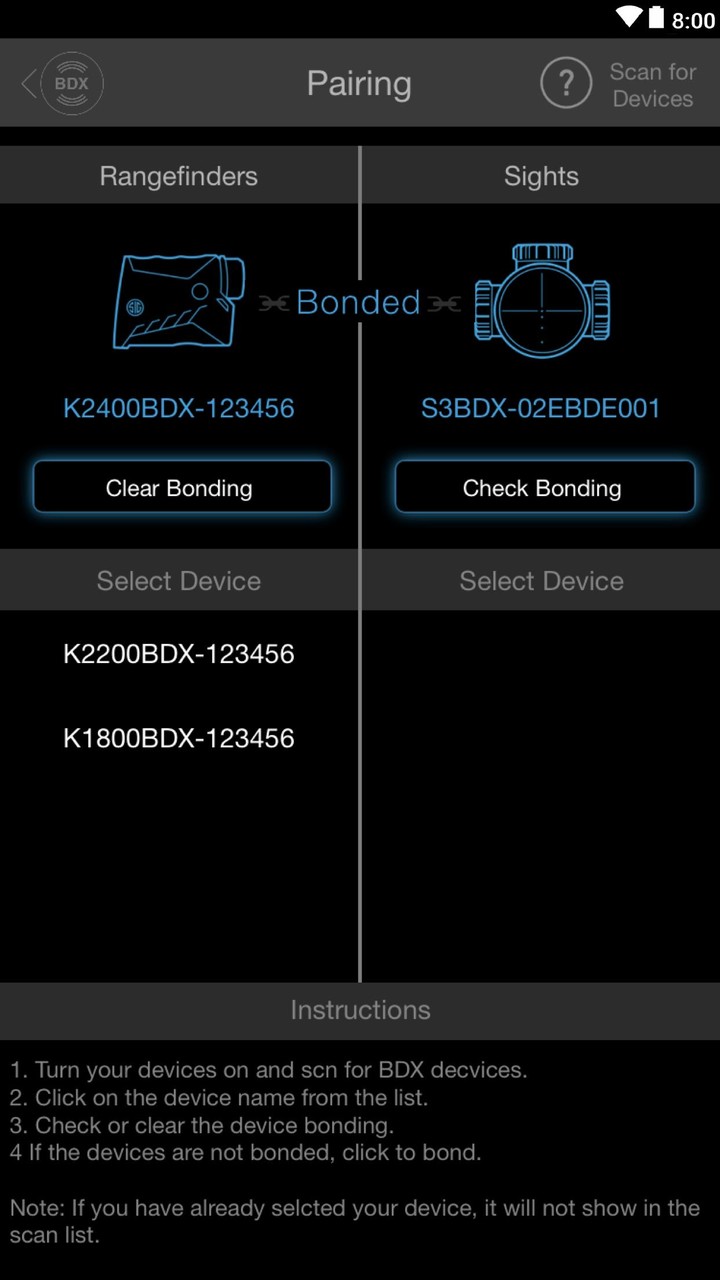The image size is (720, 1280).
Task: Tap the Wi-Fi icon in status bar
Action: [628, 15]
